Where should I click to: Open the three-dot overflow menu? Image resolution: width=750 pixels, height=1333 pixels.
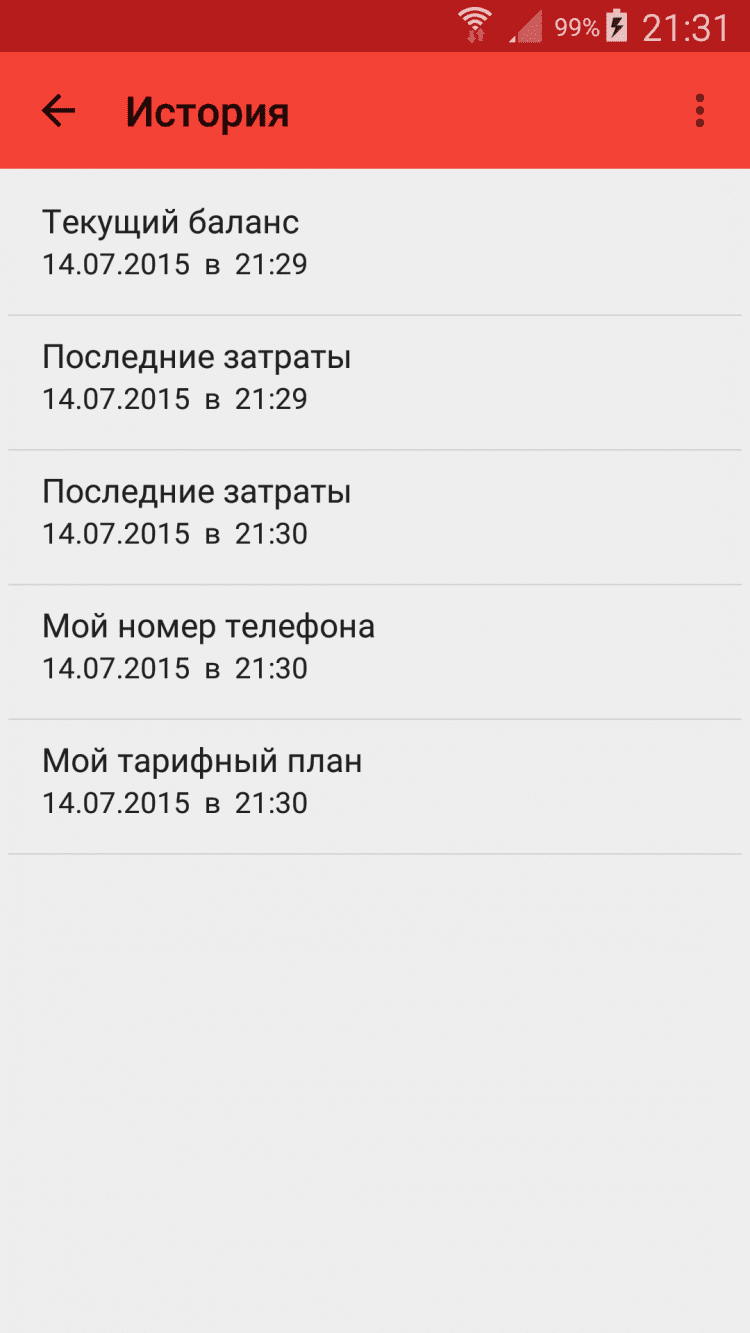coord(699,111)
